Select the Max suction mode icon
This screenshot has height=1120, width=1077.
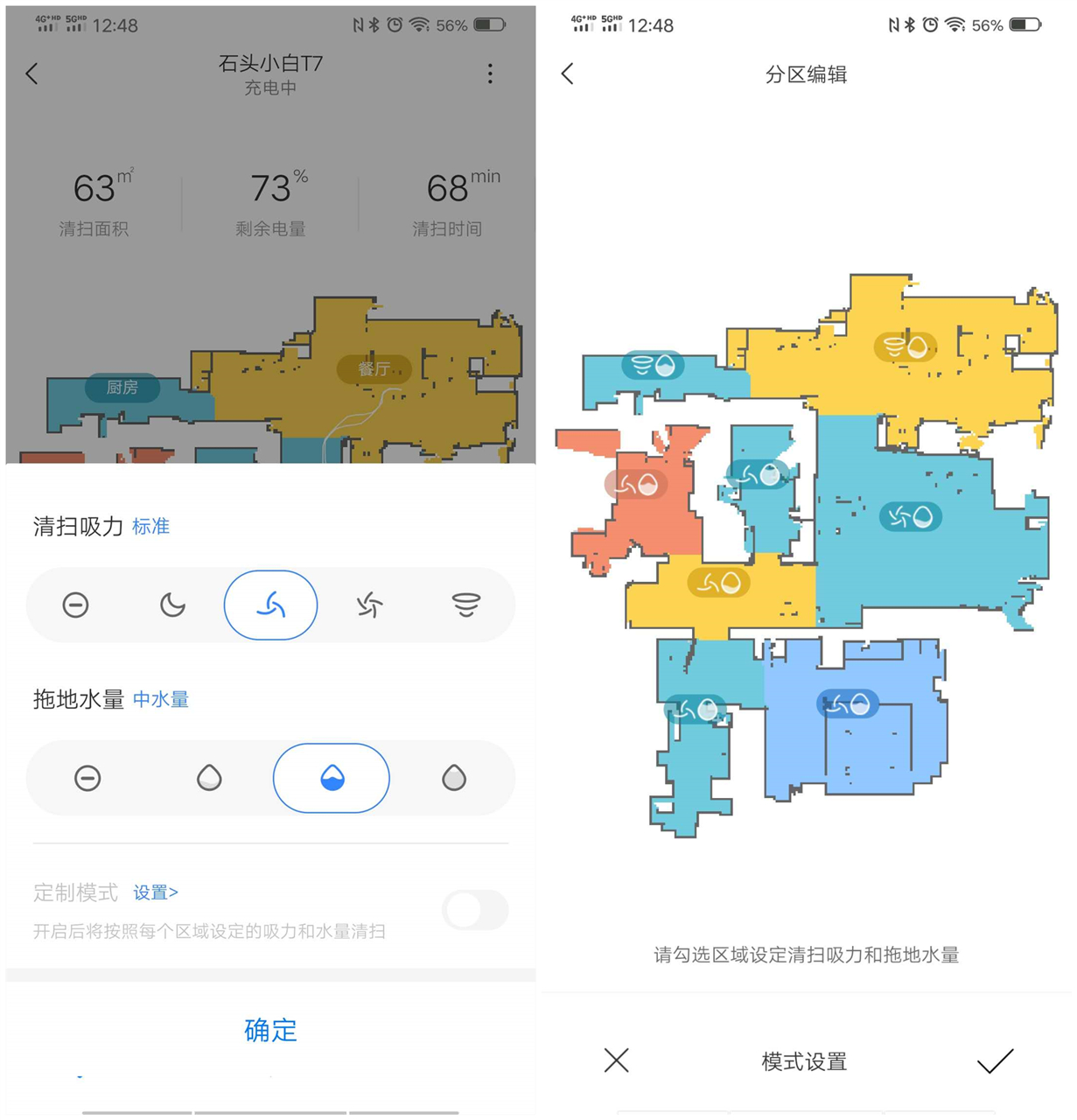[466, 605]
